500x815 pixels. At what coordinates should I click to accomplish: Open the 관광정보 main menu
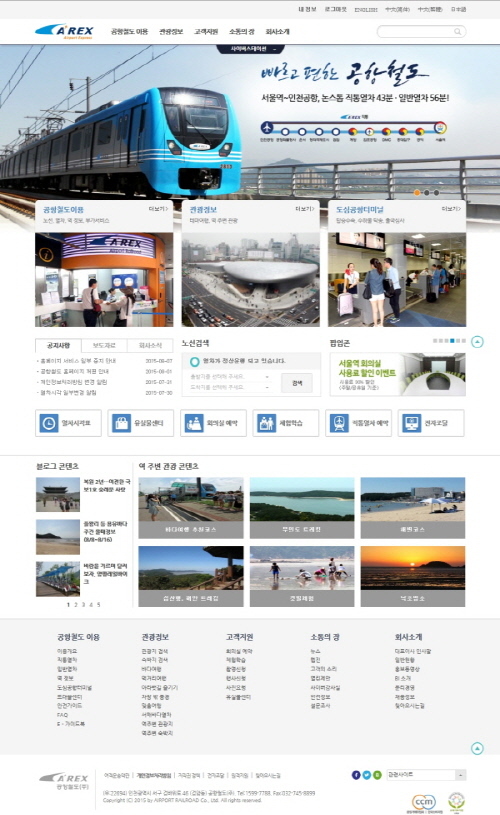coord(171,32)
